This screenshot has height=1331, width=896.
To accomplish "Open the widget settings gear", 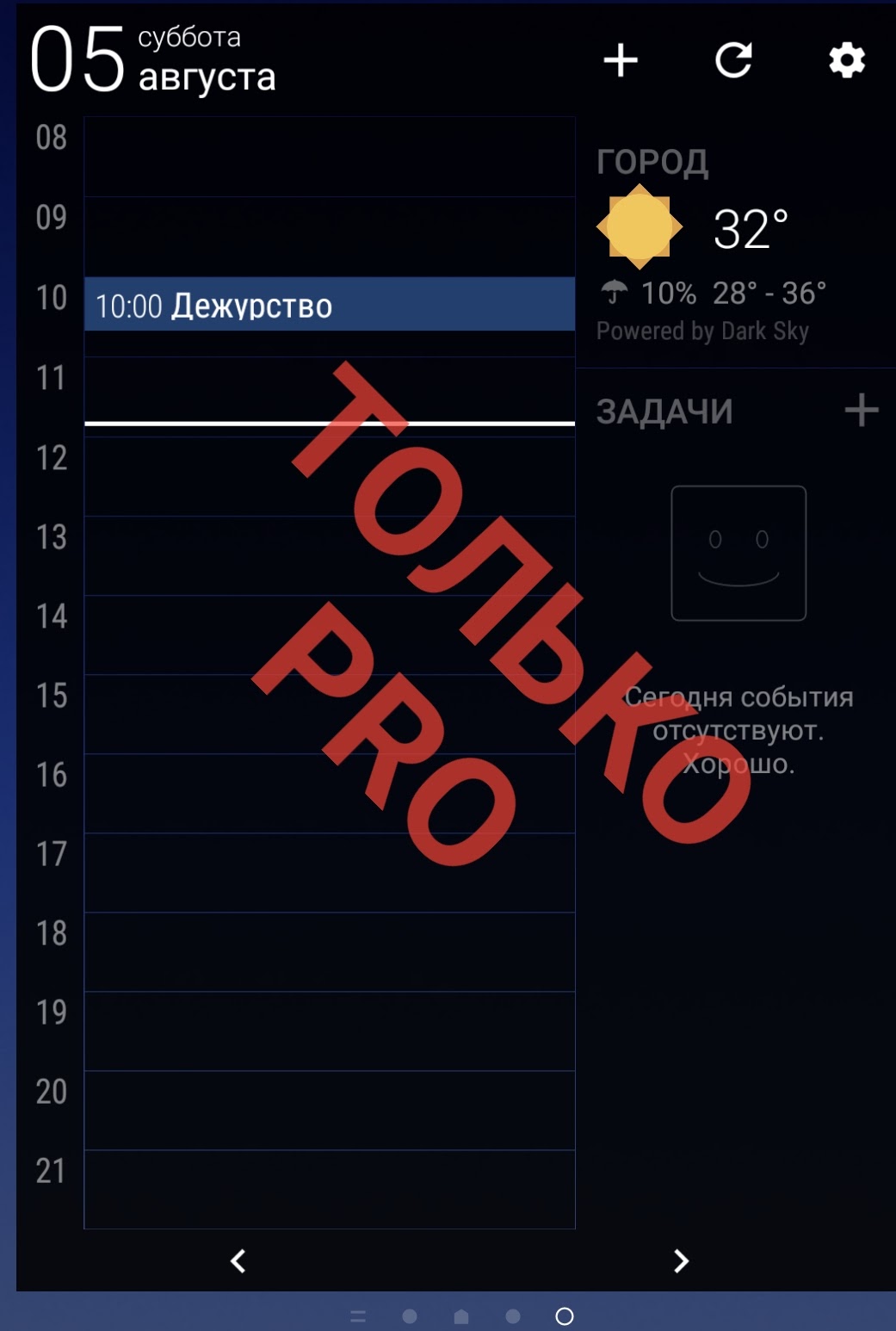I will (x=846, y=61).
